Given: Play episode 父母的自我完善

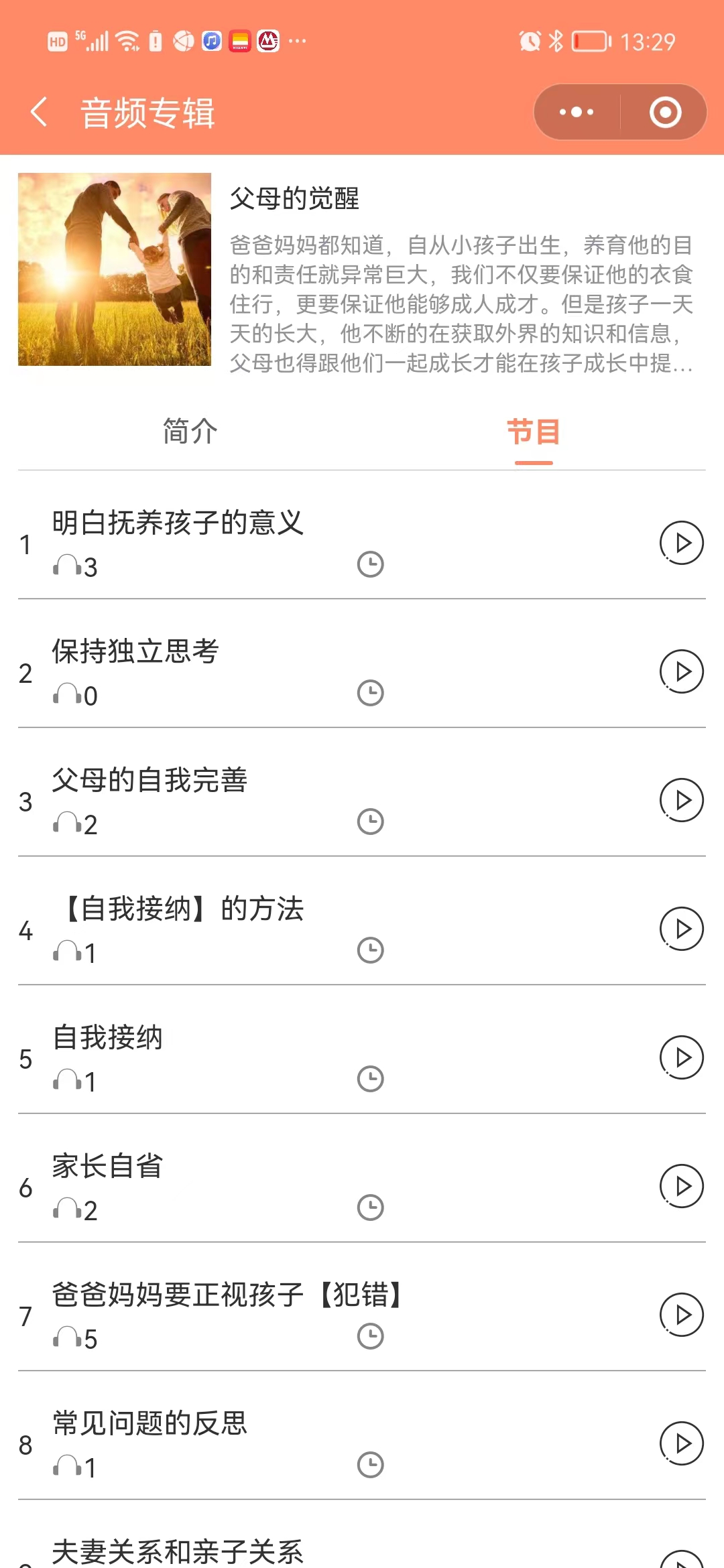Looking at the screenshot, I should [681, 800].
